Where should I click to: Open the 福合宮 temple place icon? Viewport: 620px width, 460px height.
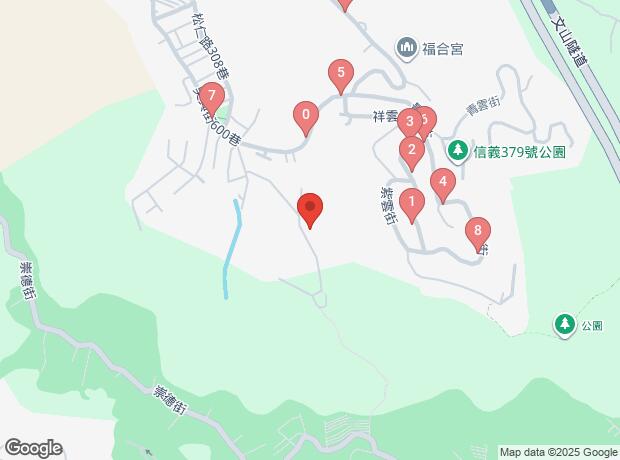tap(406, 49)
